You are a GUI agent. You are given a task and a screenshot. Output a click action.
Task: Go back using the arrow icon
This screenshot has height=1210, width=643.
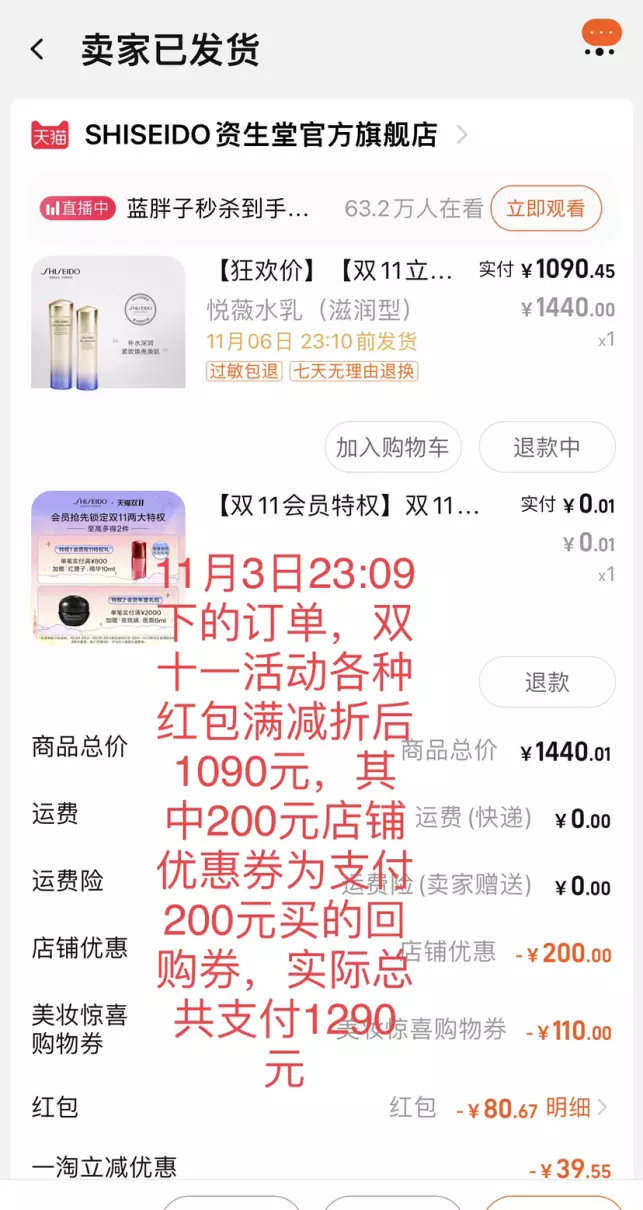tap(37, 49)
